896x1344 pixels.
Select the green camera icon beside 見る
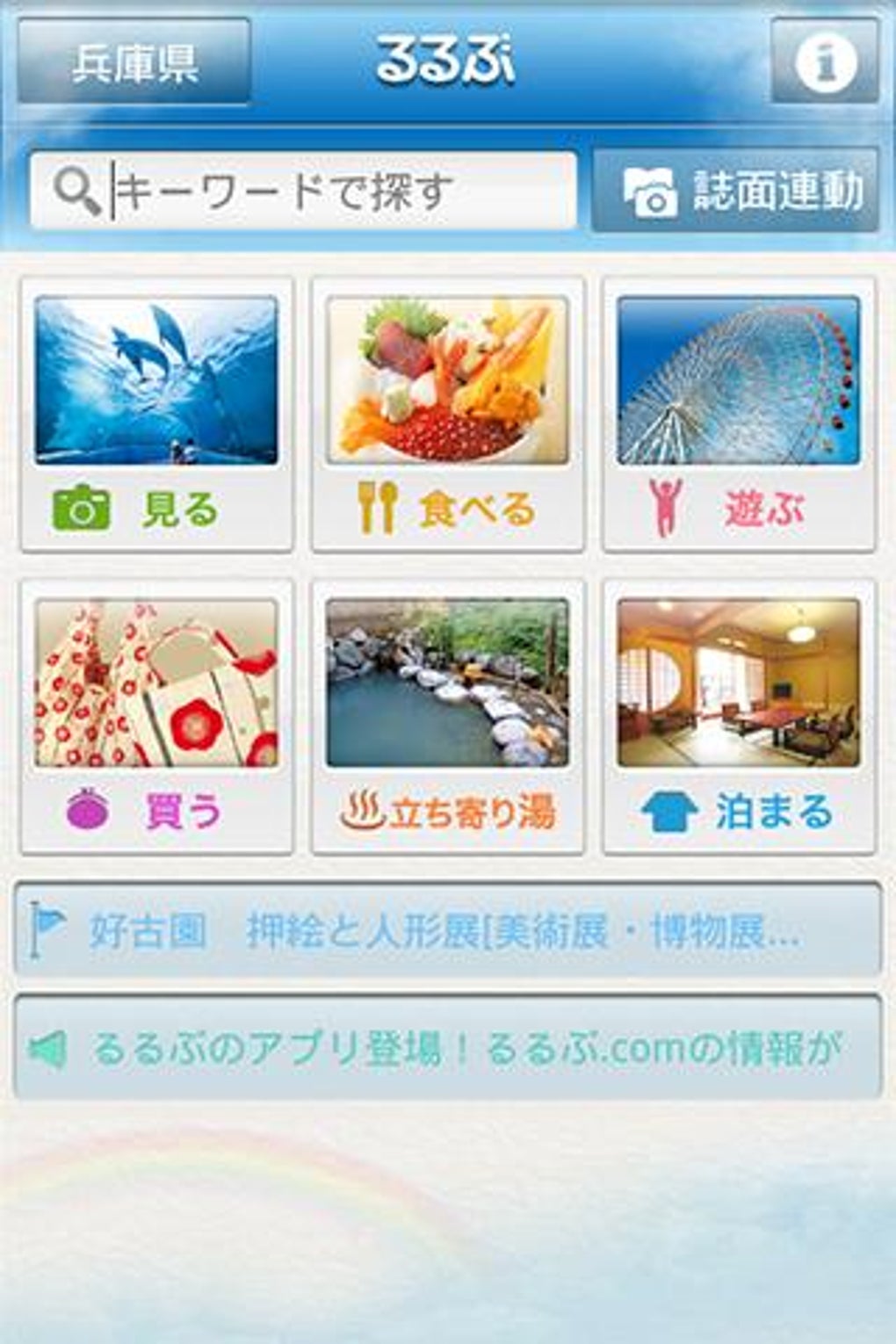click(79, 507)
